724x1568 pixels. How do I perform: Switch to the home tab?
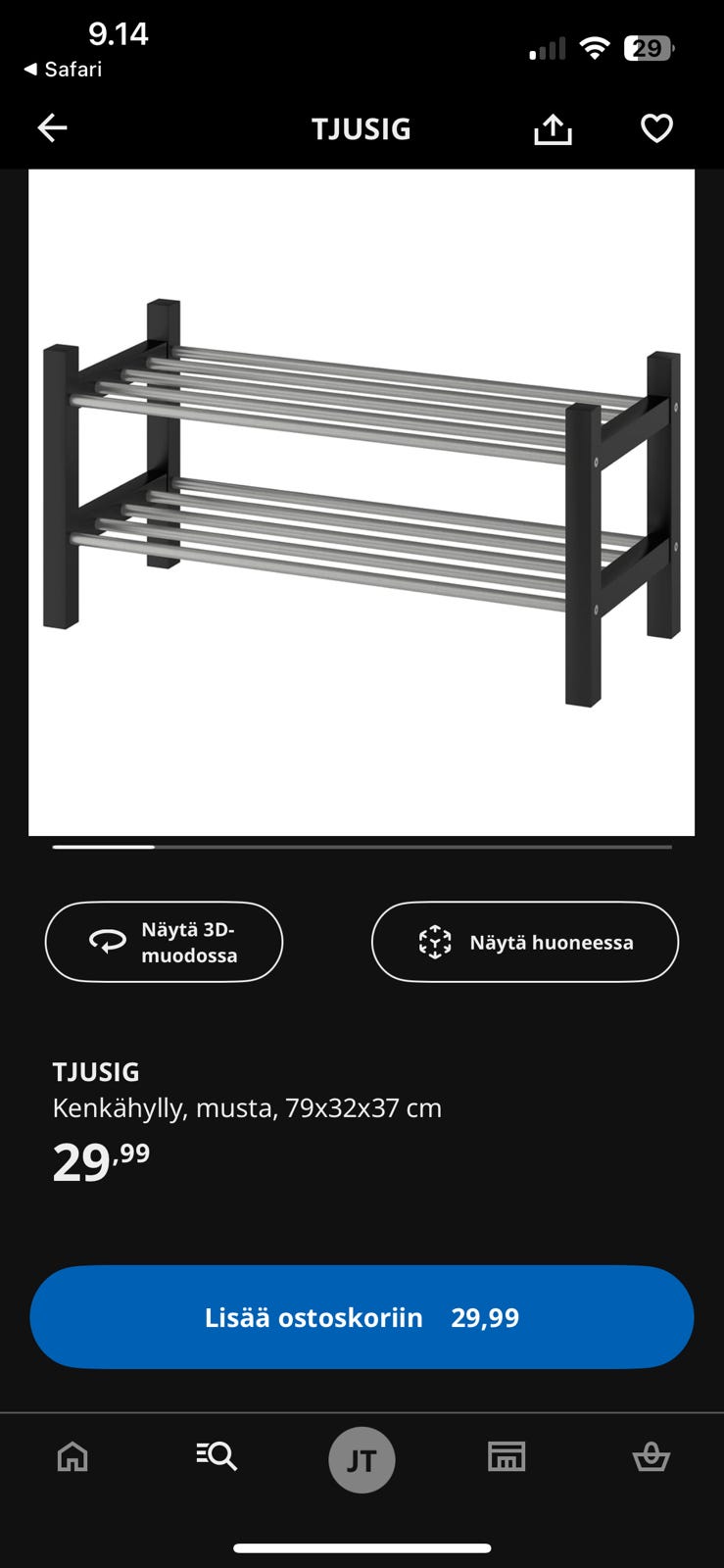pyautogui.click(x=72, y=1457)
